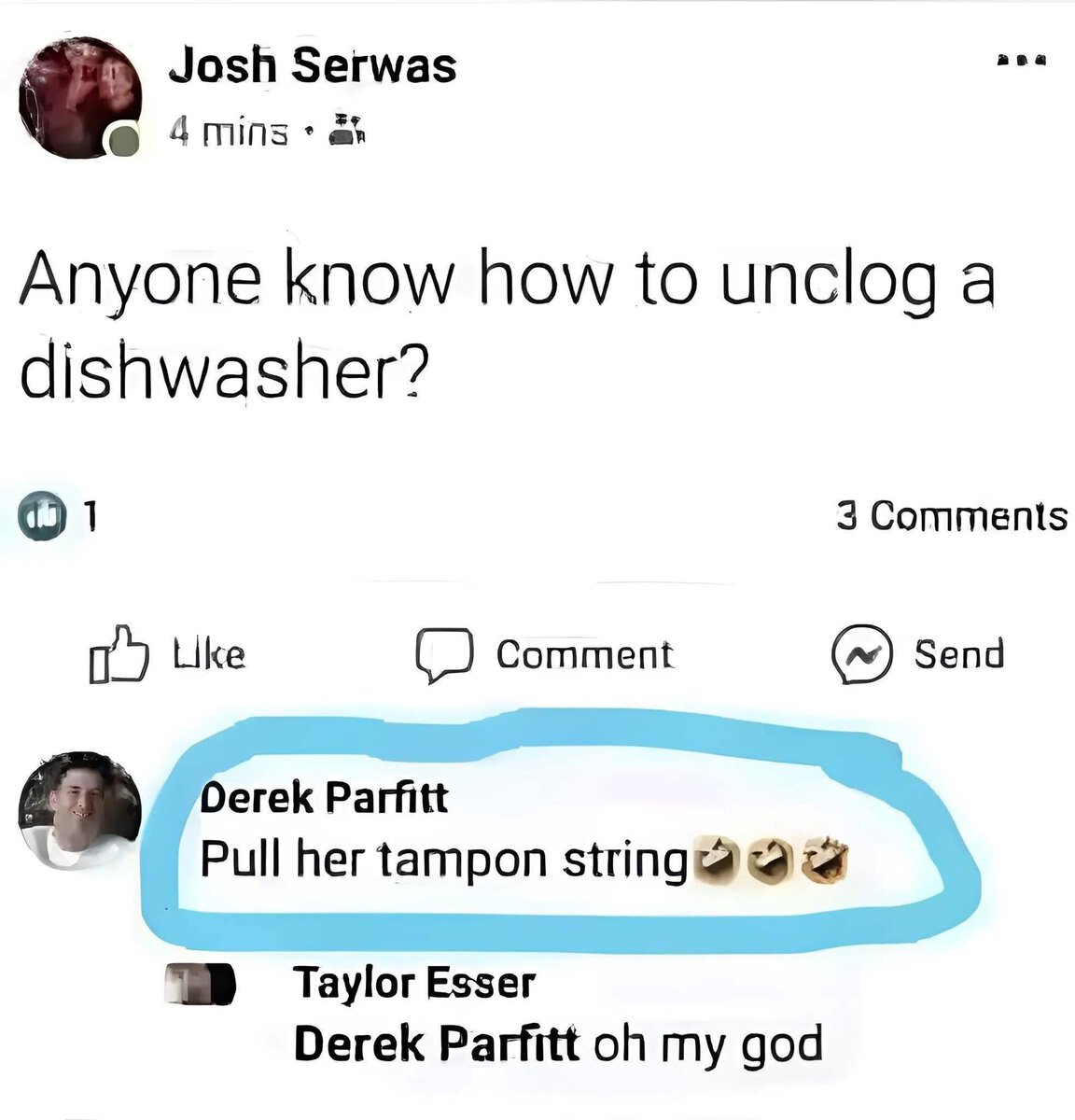Image resolution: width=1075 pixels, height=1120 pixels.
Task: View who reacted to the post
Action: coord(58,514)
